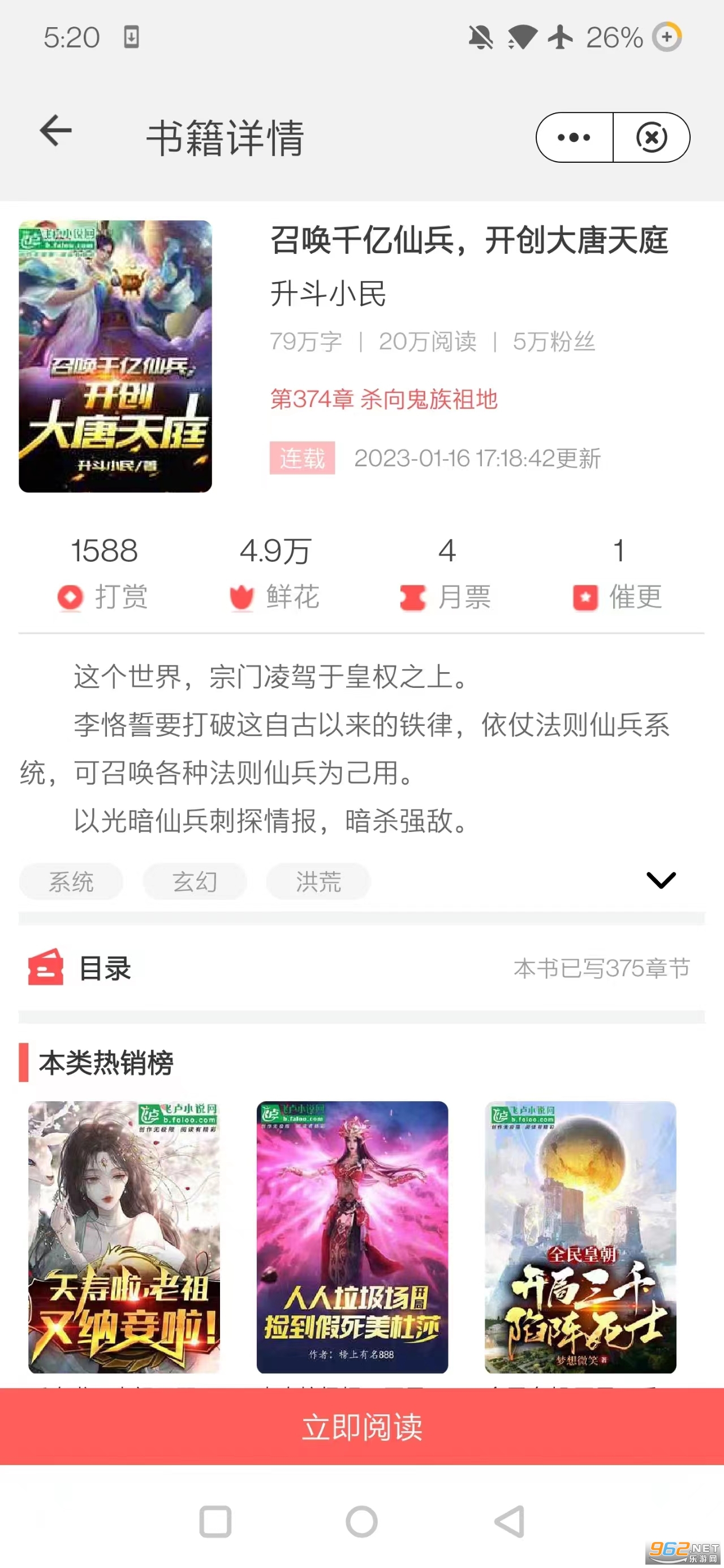The height and width of the screenshot is (1568, 724).
Task: Open latest chapter 第374章 杀向鬼族祖地
Action: click(383, 400)
